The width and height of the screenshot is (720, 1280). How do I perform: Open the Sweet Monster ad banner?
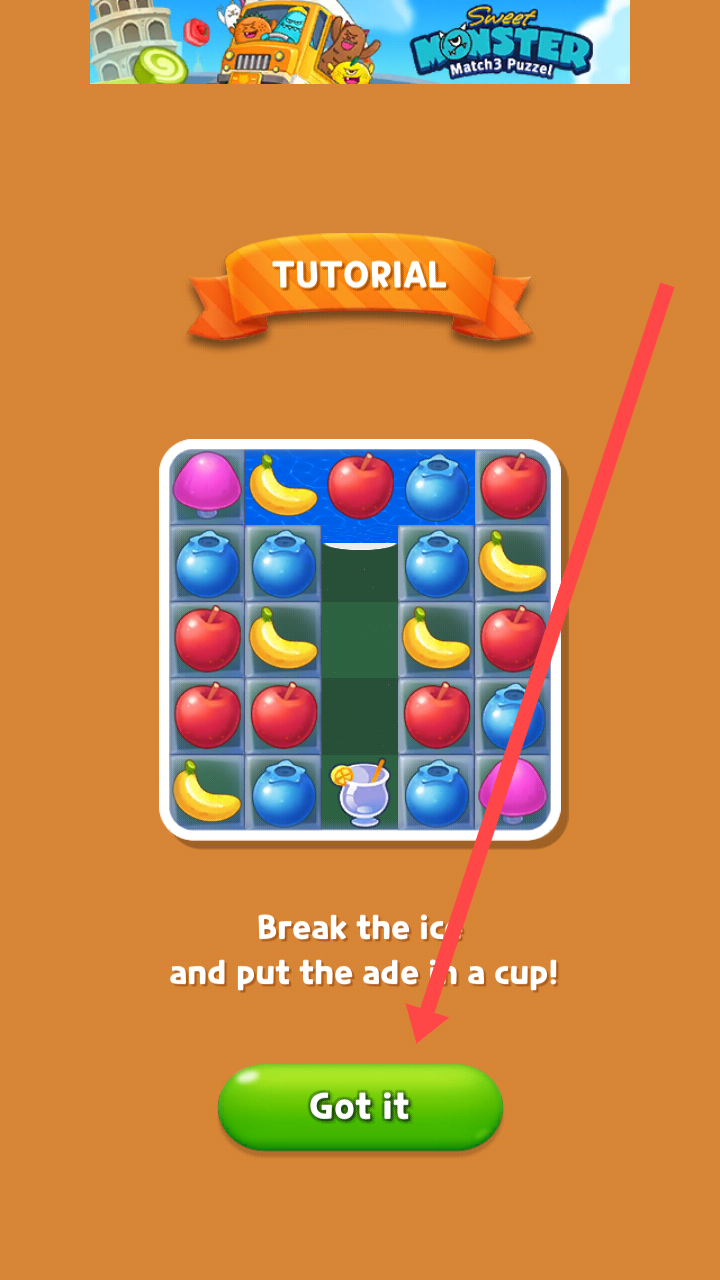click(x=360, y=41)
